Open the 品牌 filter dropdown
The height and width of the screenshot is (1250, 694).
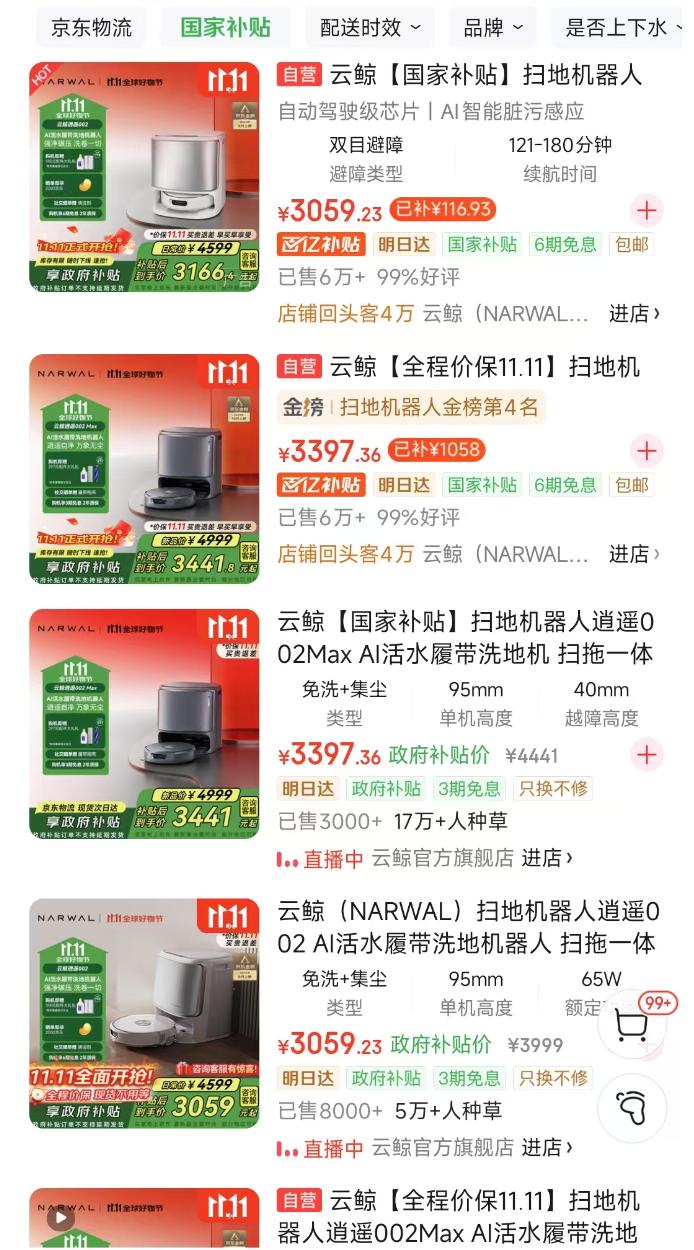point(492,27)
